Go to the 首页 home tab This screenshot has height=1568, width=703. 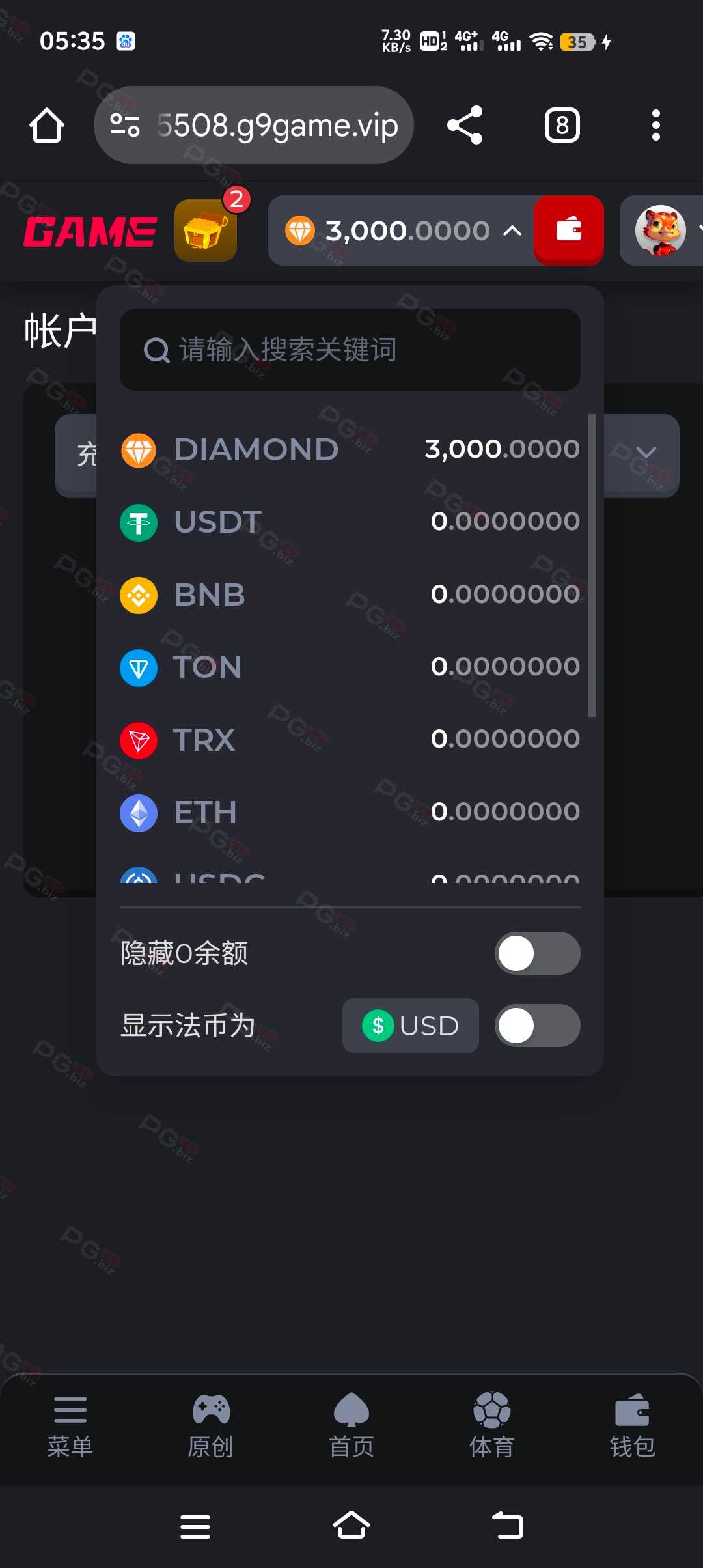click(351, 1425)
